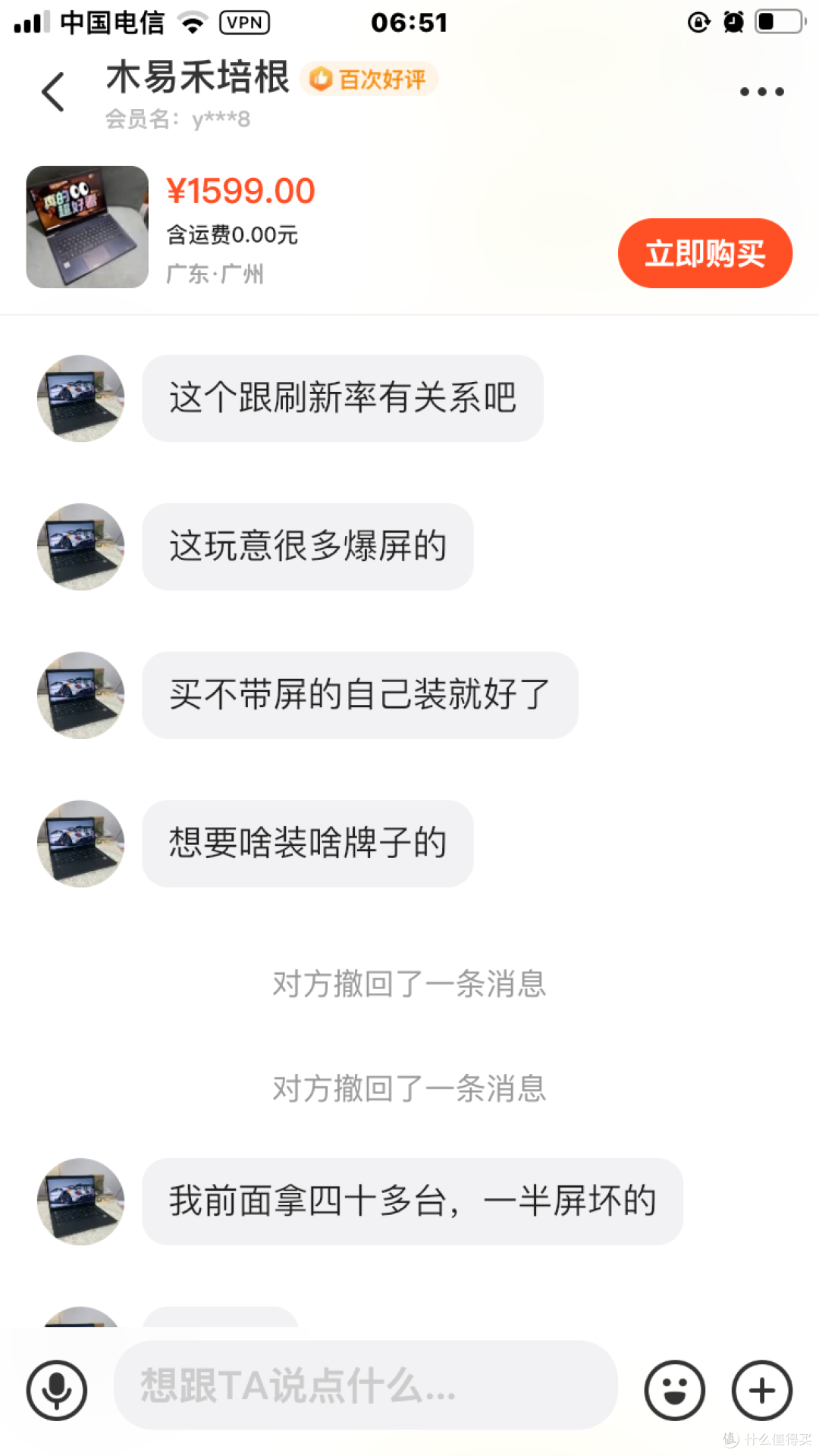This screenshot has height=1456, width=819.
Task: View the 百次好评 seller badge
Action: (369, 79)
